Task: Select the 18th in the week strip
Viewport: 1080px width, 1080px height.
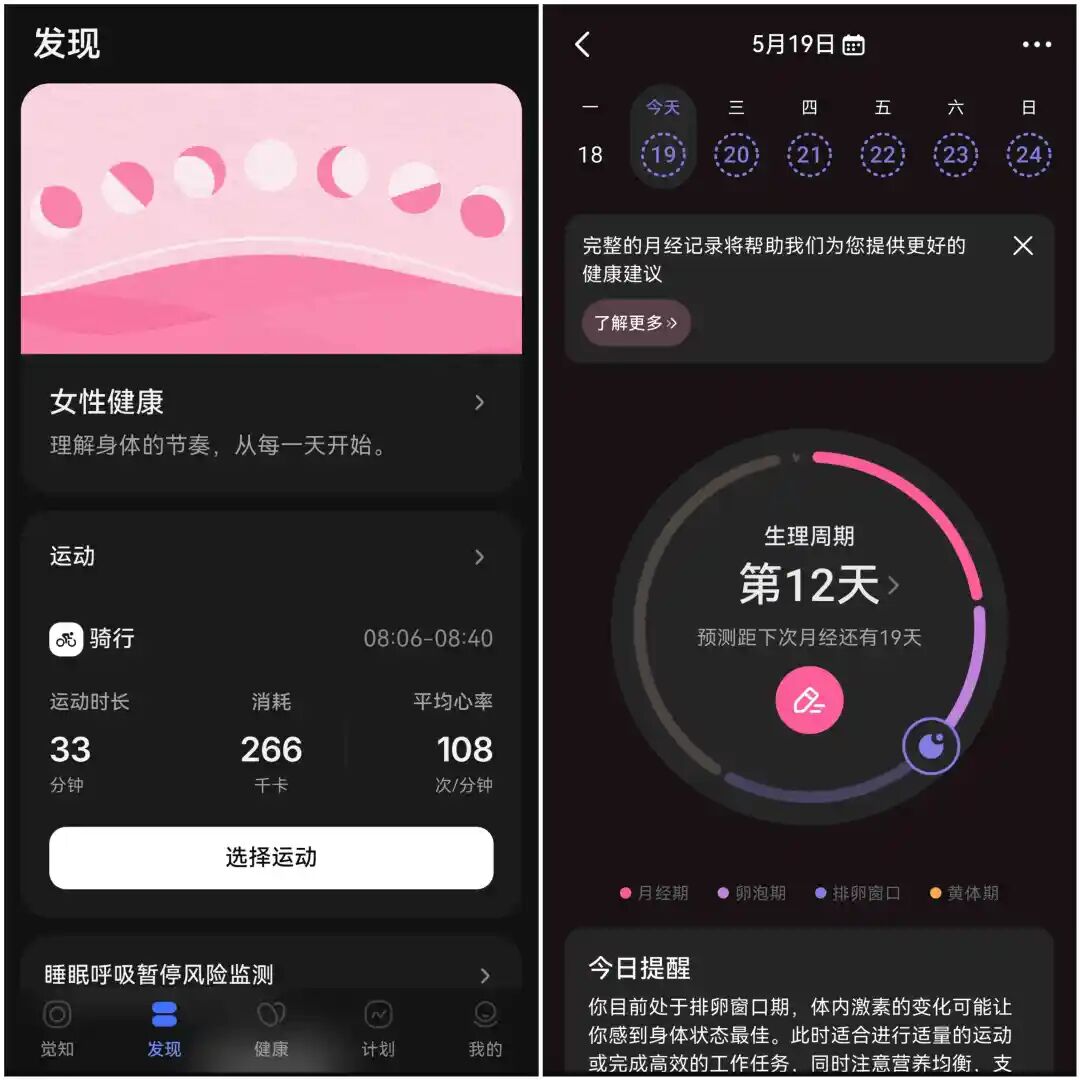Action: 590,154
